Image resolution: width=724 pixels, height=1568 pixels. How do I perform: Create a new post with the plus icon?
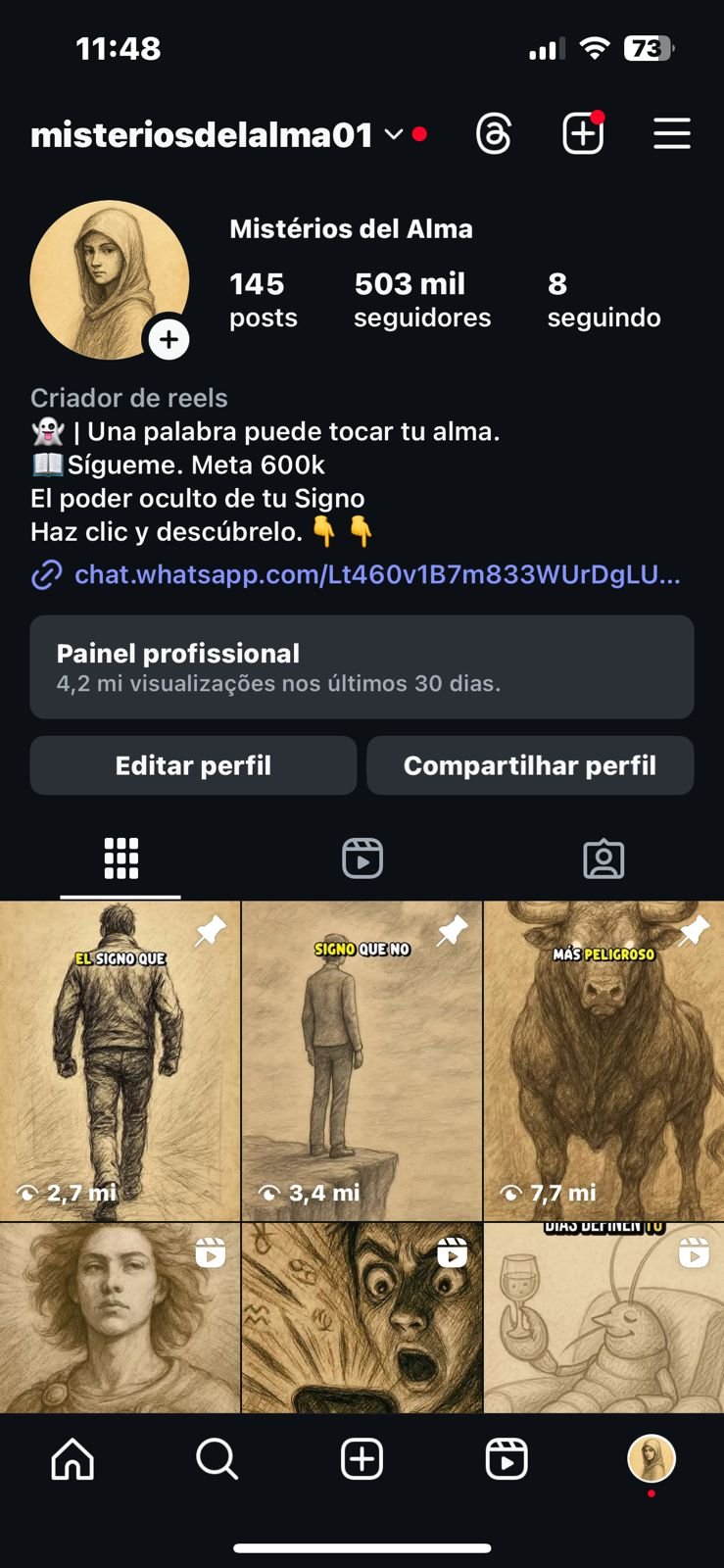[583, 134]
